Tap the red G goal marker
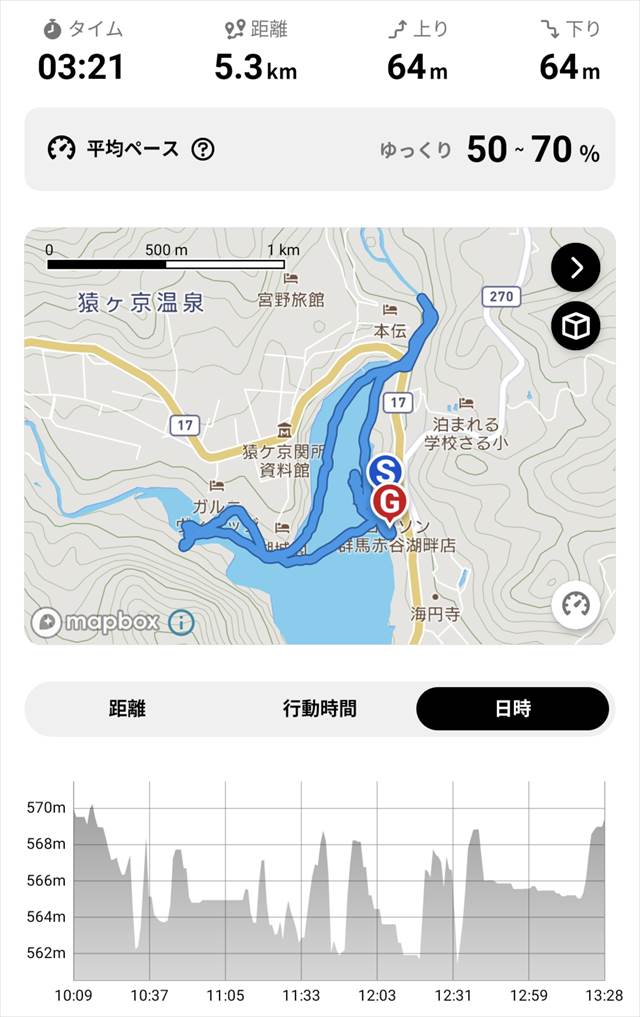The width and height of the screenshot is (640, 1017). click(391, 500)
